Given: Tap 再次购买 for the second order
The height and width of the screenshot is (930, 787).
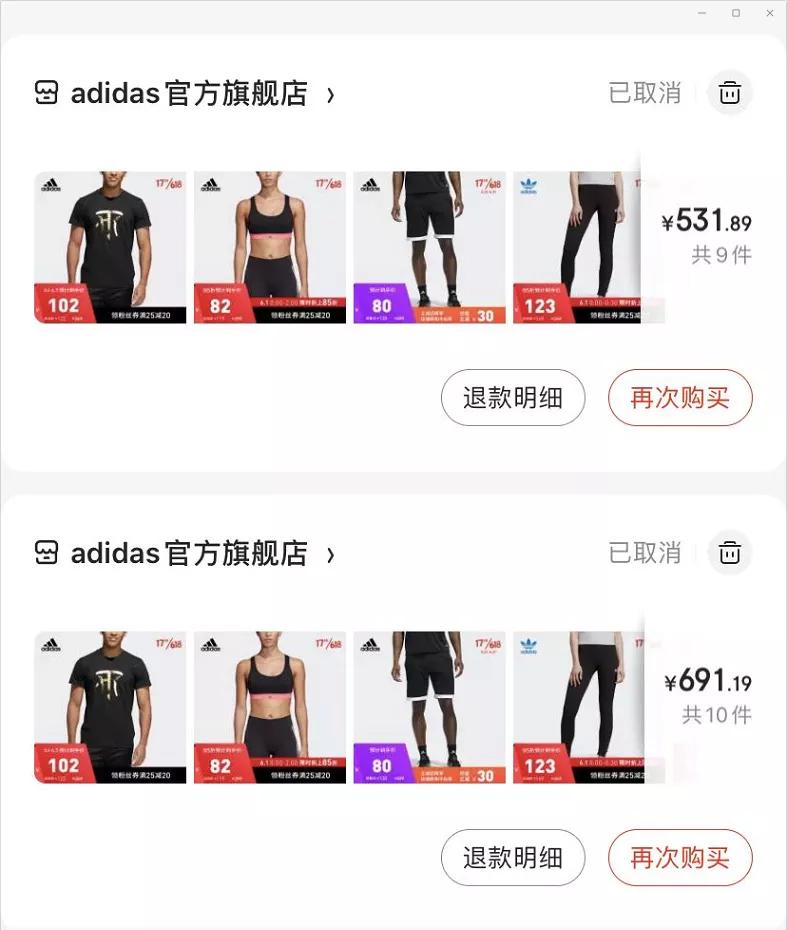Looking at the screenshot, I should pos(681,857).
